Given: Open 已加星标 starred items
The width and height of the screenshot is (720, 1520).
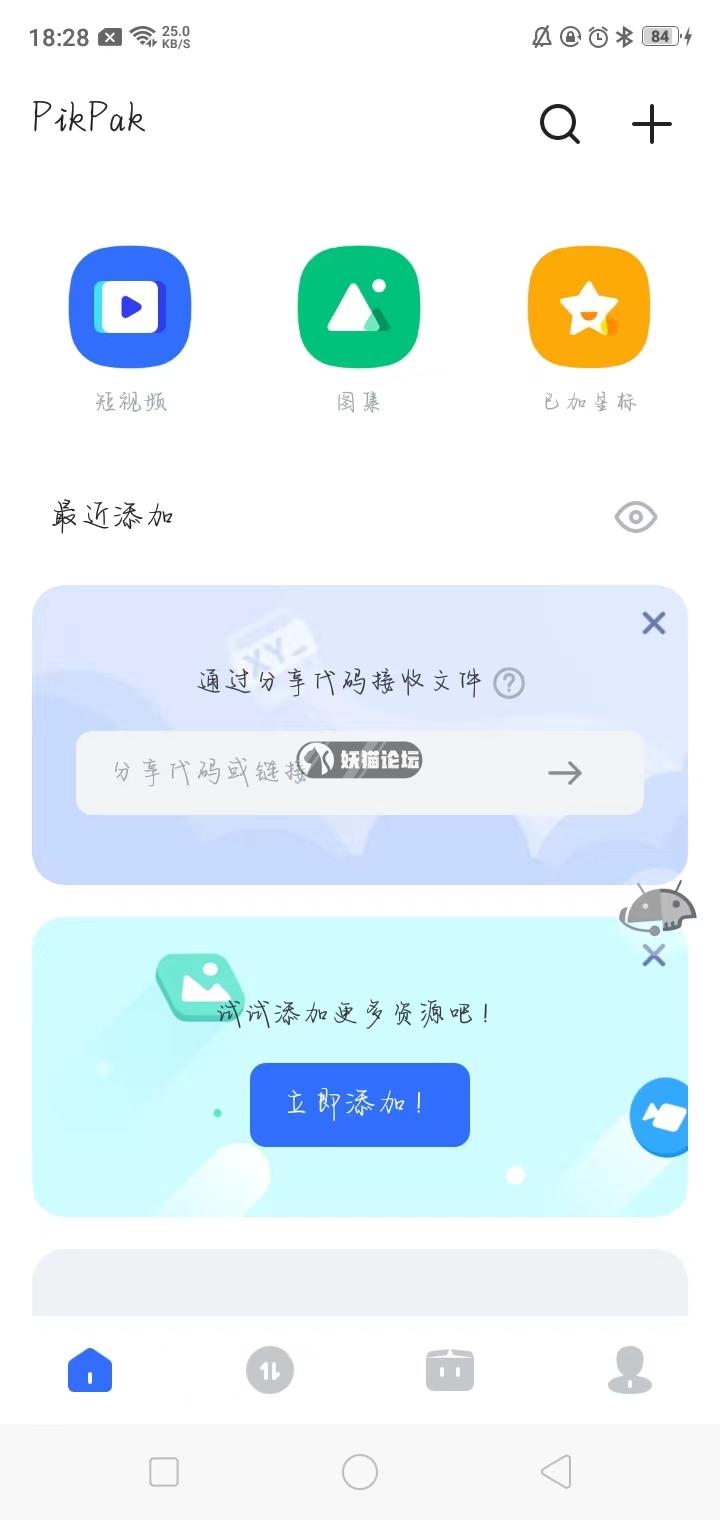Looking at the screenshot, I should click(589, 307).
